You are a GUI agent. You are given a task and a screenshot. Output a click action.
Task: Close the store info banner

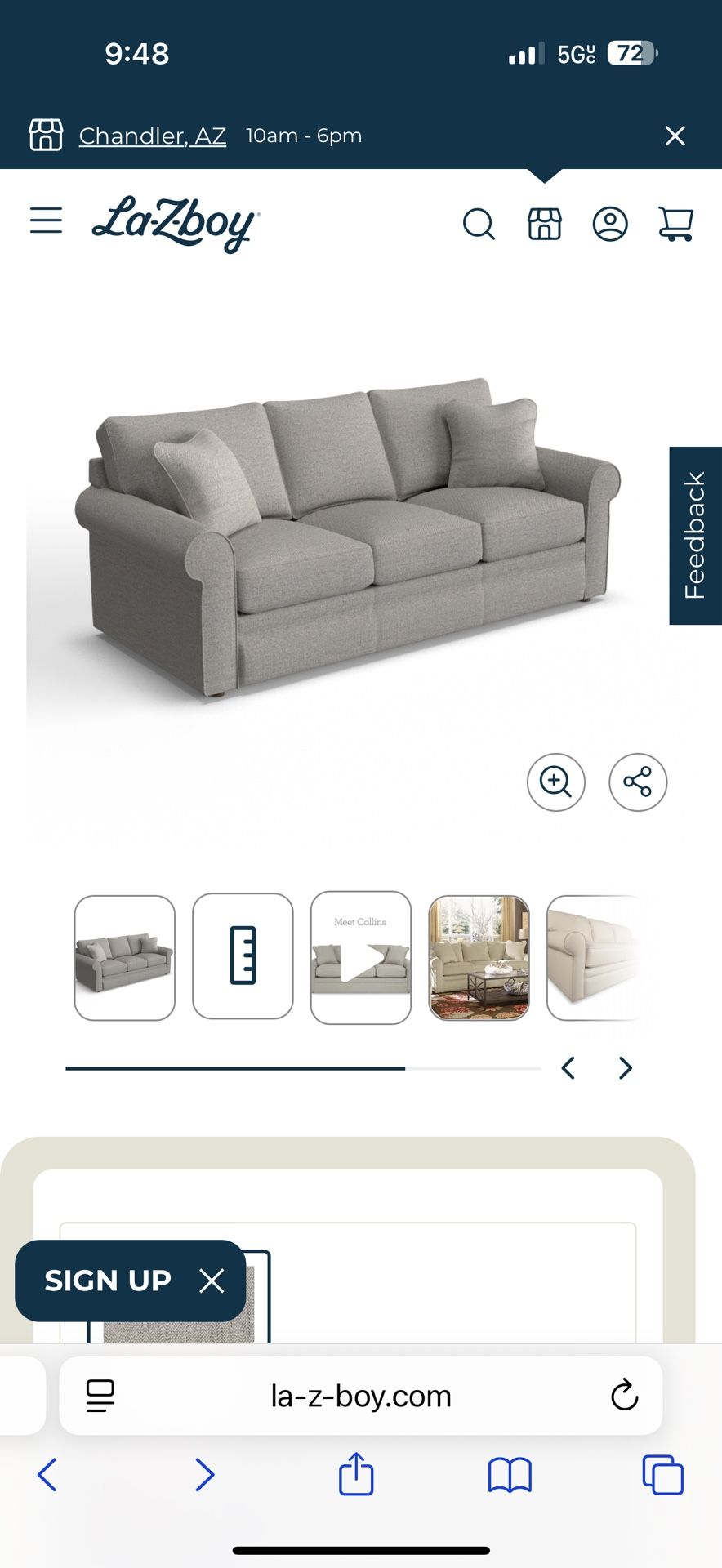[675, 136]
